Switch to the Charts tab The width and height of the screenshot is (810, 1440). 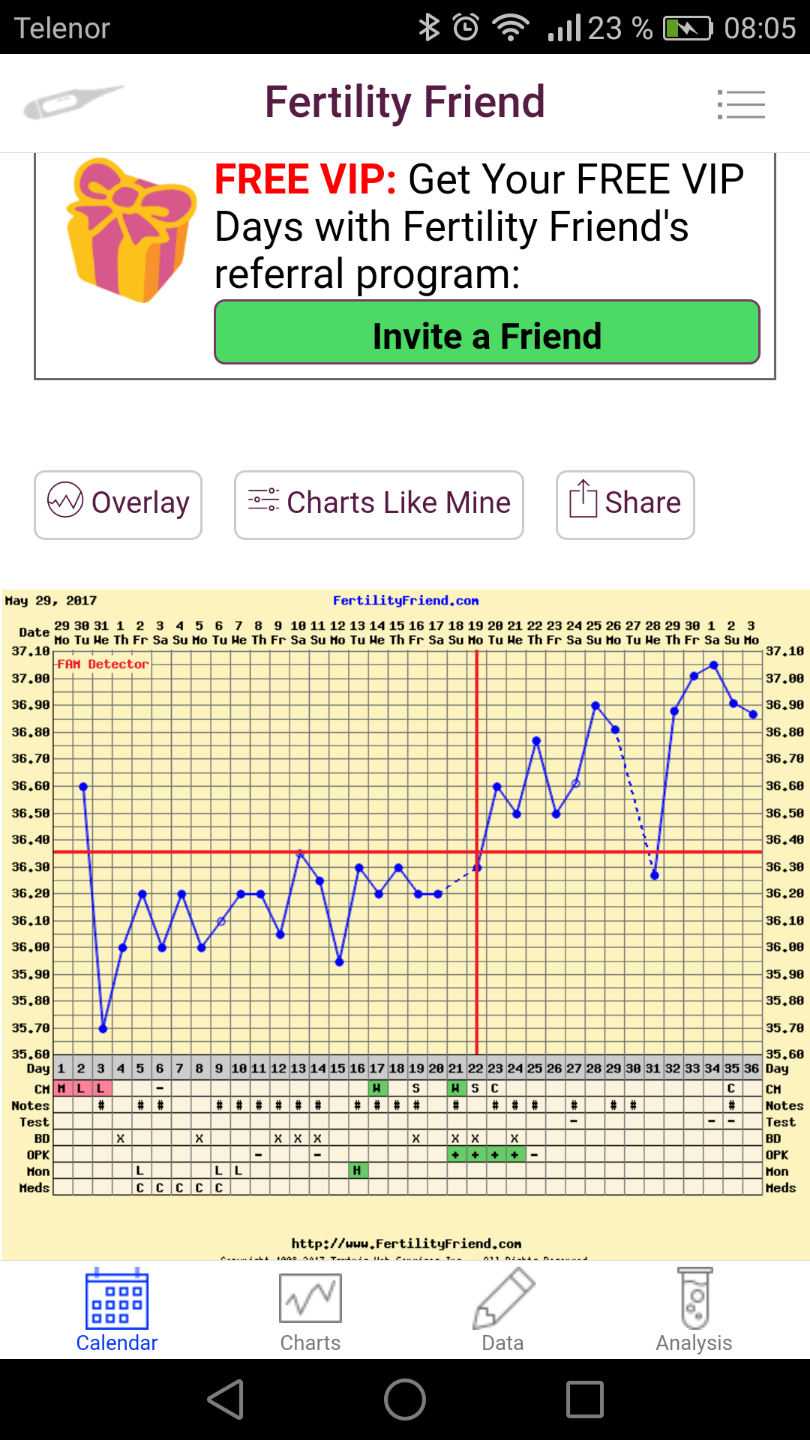(x=310, y=1311)
